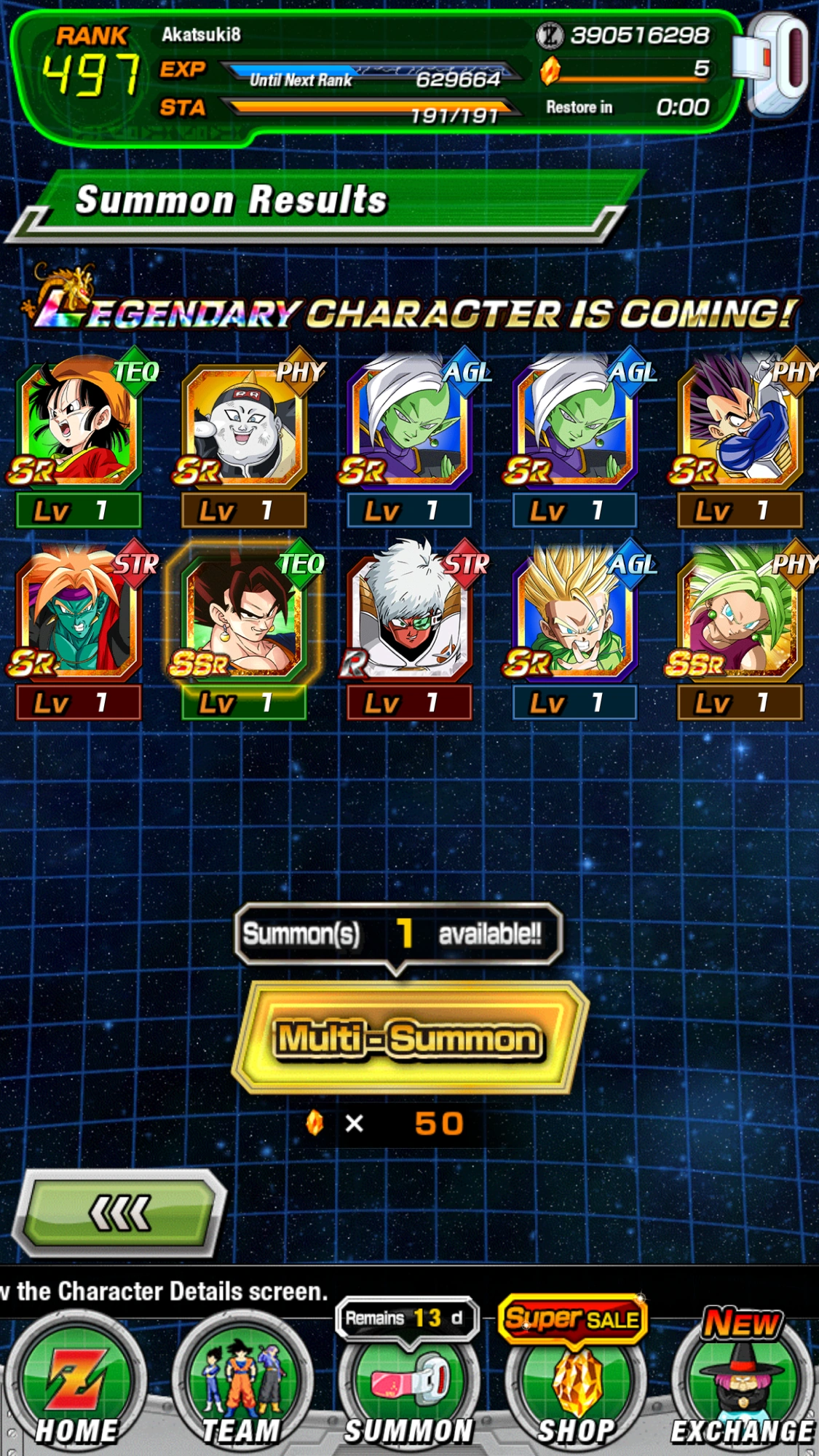The image size is (819, 1456).
Task: Open the Home tab
Action: click(76, 1383)
